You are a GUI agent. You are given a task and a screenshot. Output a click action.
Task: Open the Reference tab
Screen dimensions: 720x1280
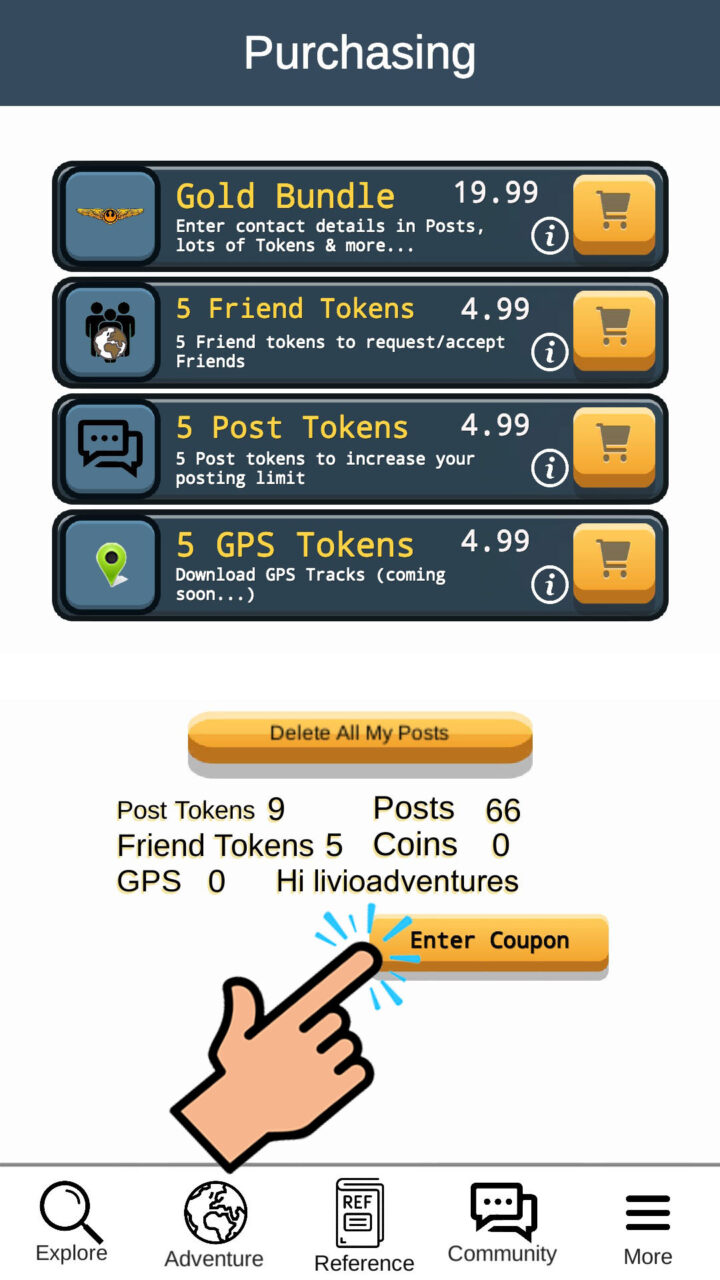click(362, 1226)
